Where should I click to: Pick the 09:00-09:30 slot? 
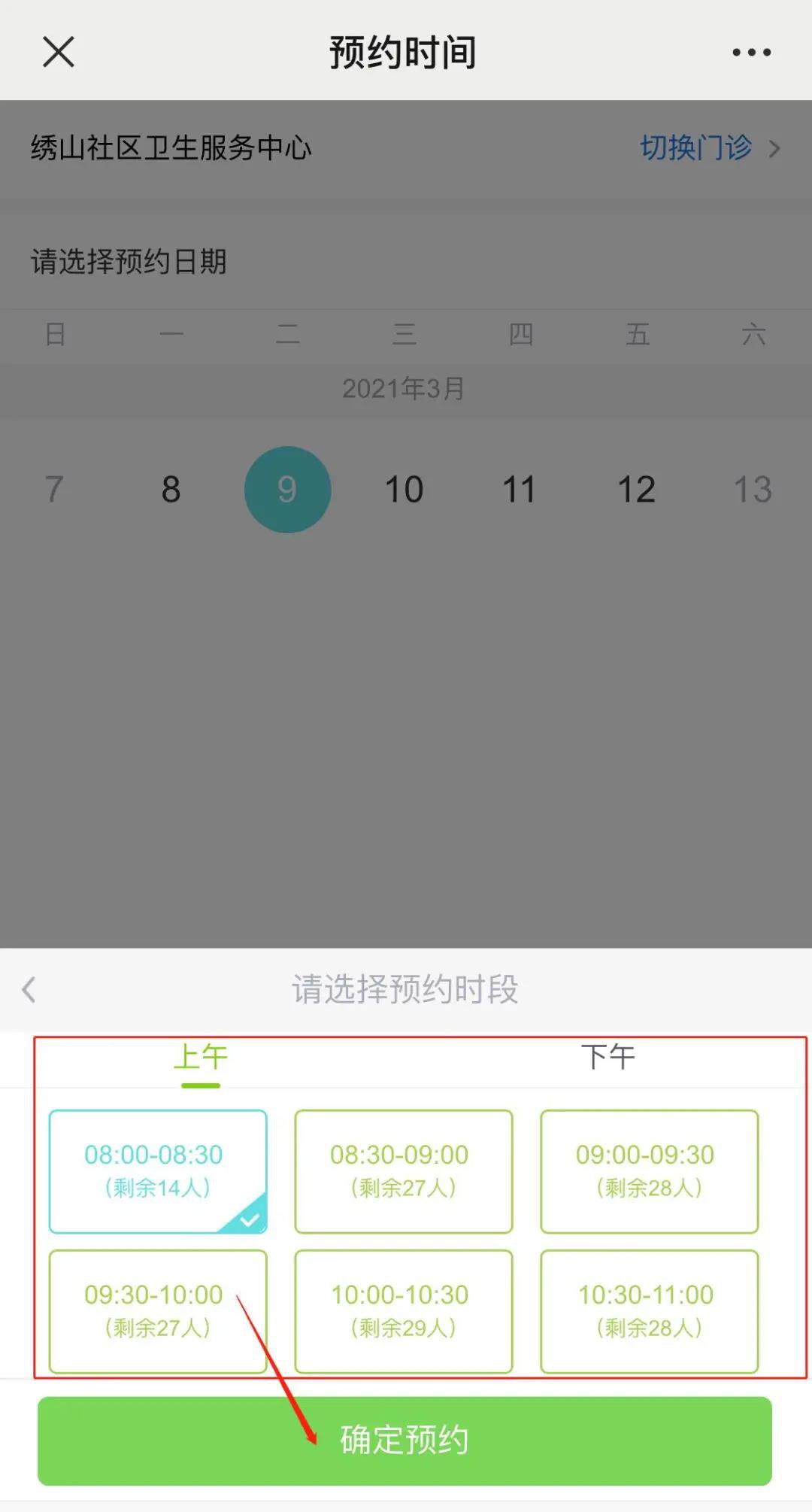[x=649, y=1170]
